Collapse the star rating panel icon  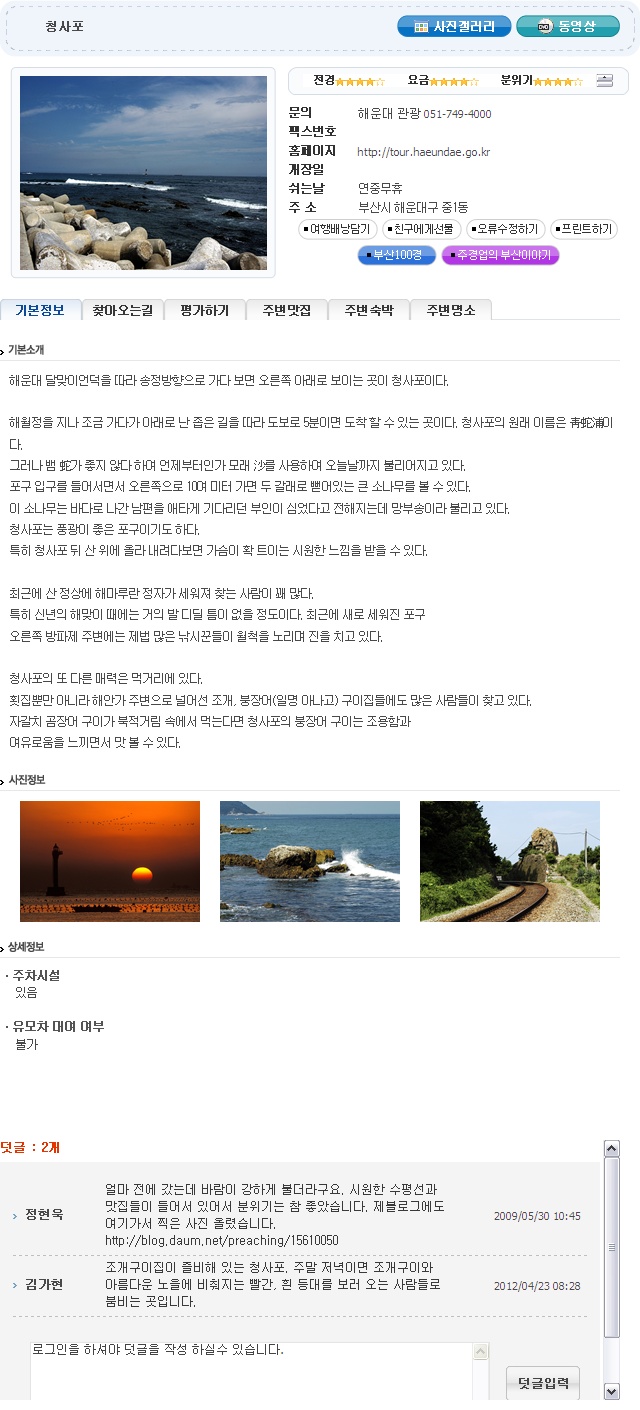point(604,81)
